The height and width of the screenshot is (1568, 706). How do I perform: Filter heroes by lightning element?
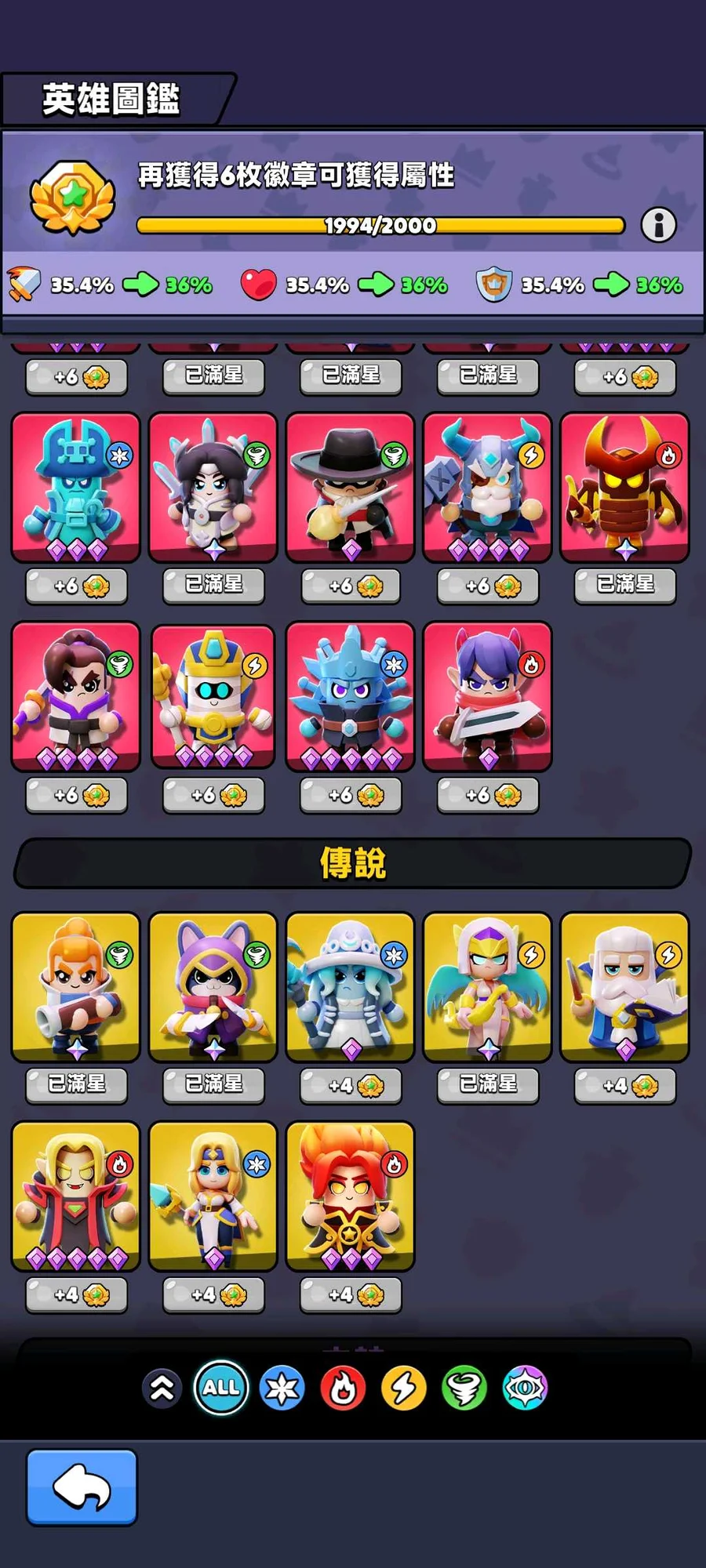(403, 1388)
